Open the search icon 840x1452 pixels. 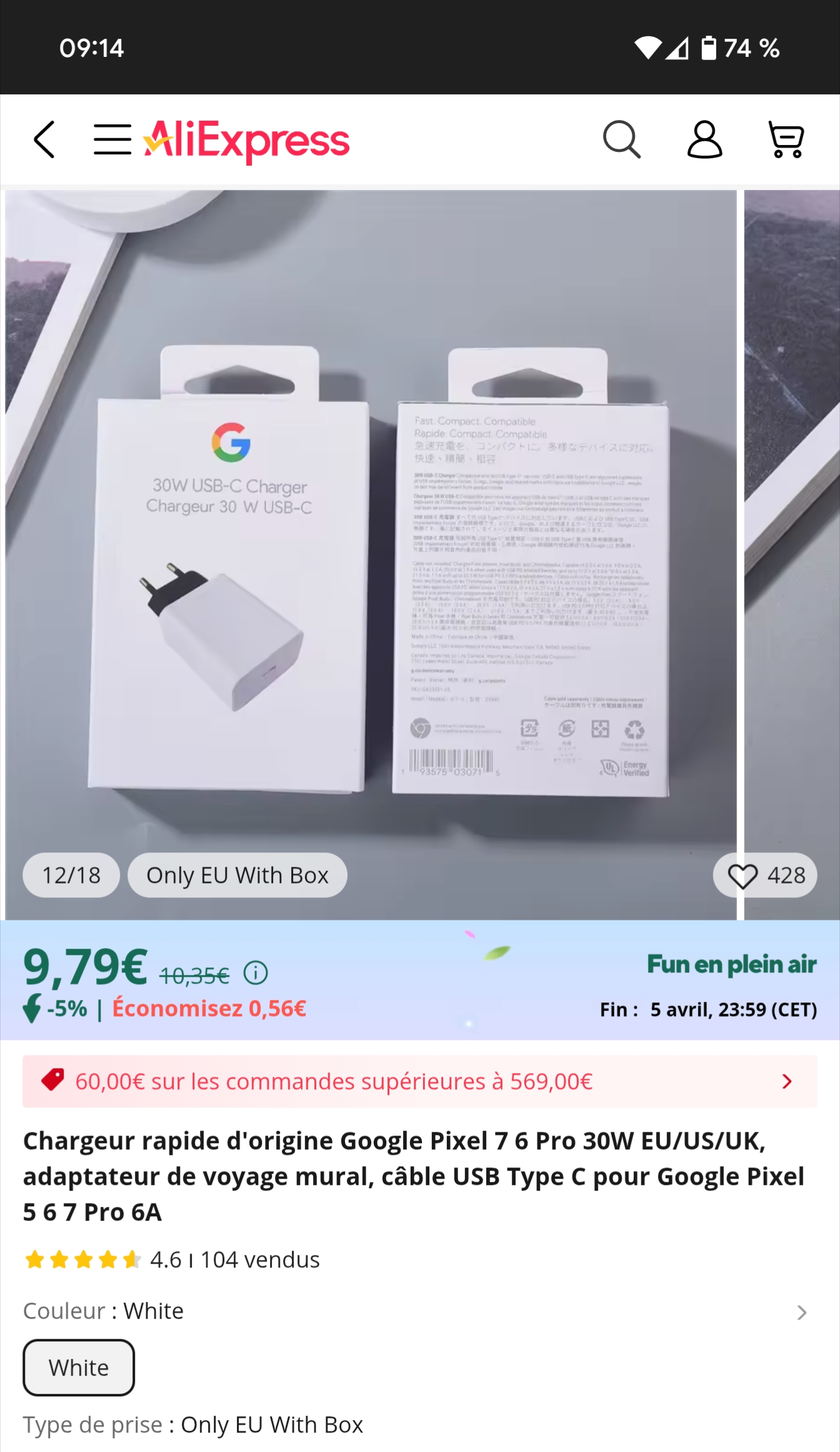[x=621, y=139]
